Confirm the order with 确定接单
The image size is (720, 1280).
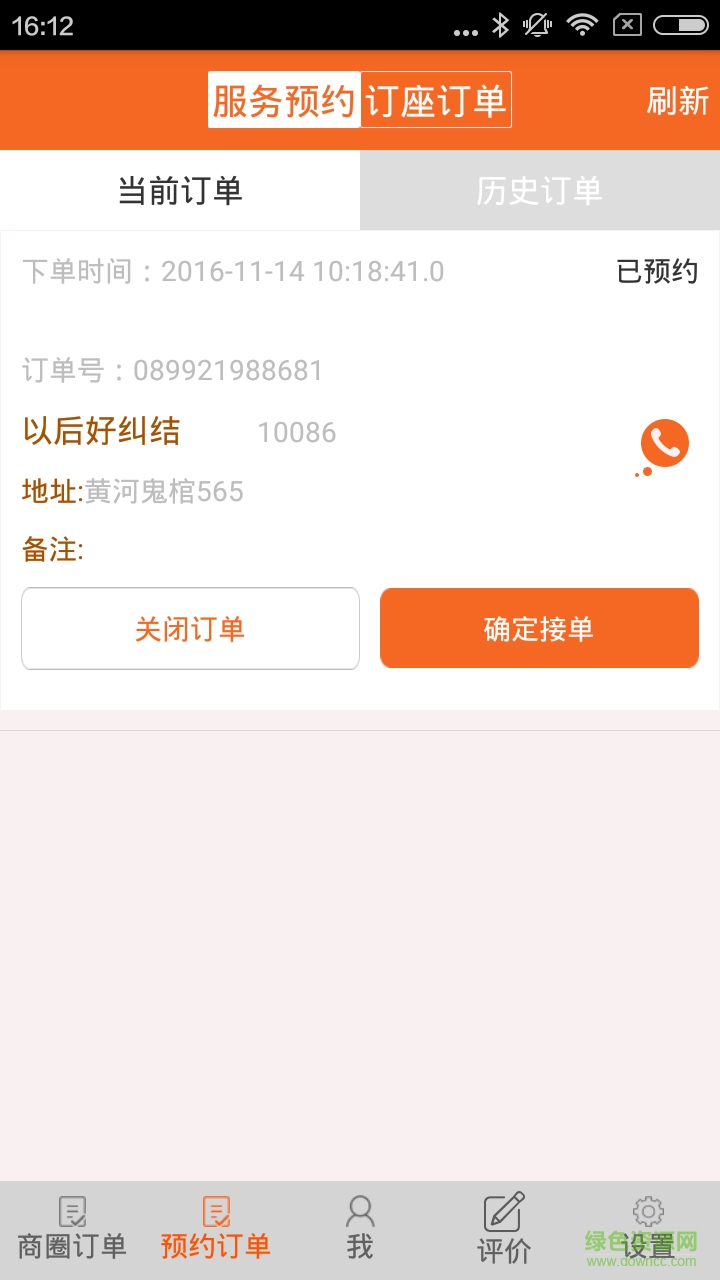coord(539,628)
